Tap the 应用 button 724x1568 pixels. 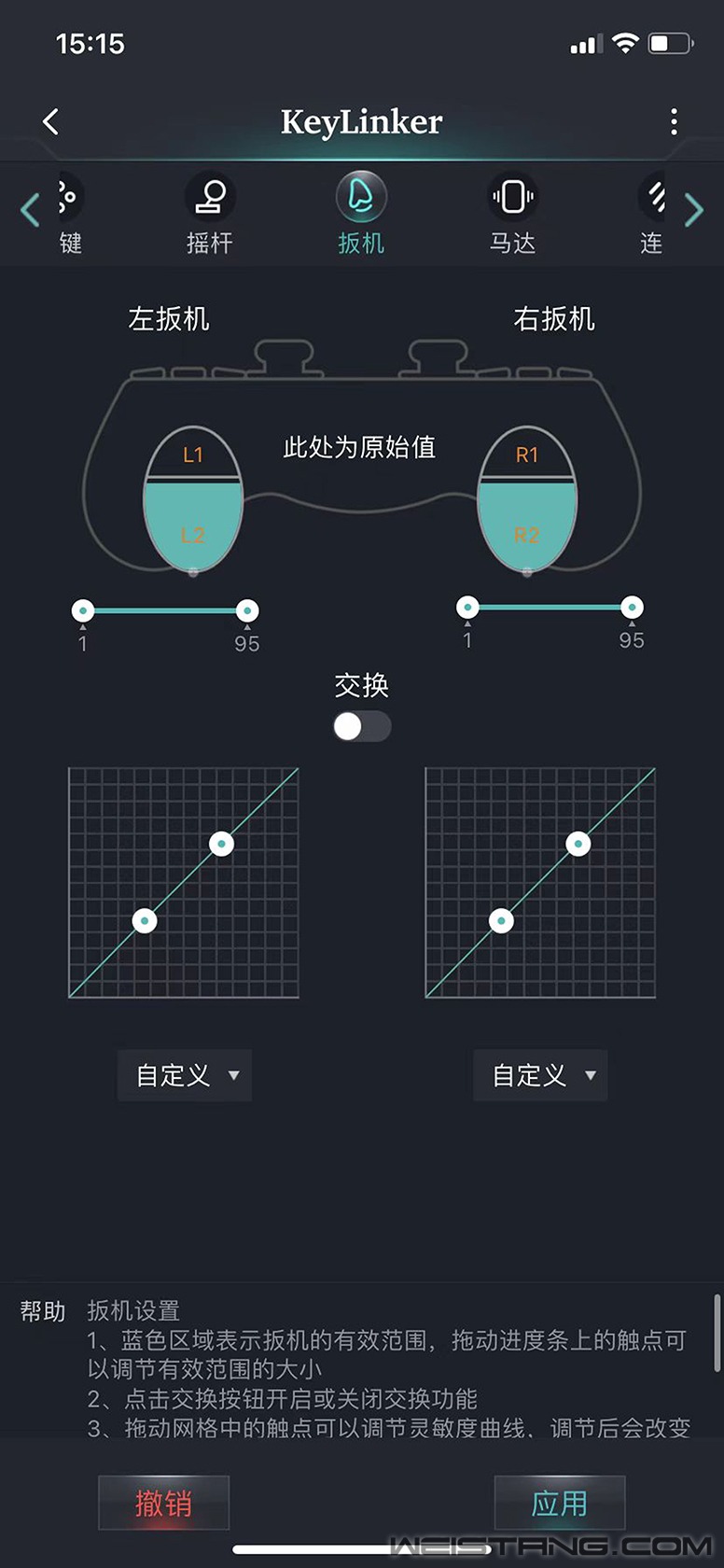click(x=559, y=1503)
